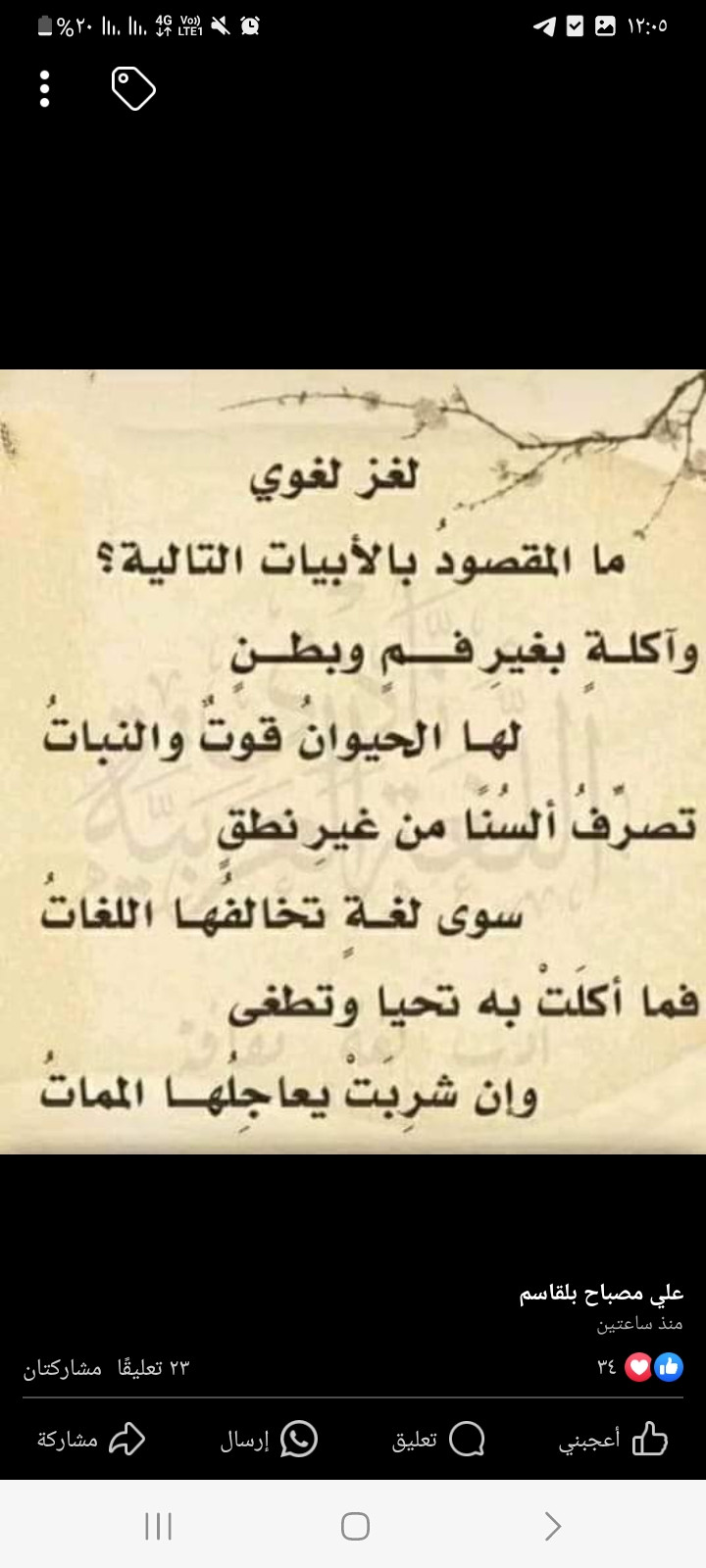Go back using system navigation arrow

click(552, 1526)
